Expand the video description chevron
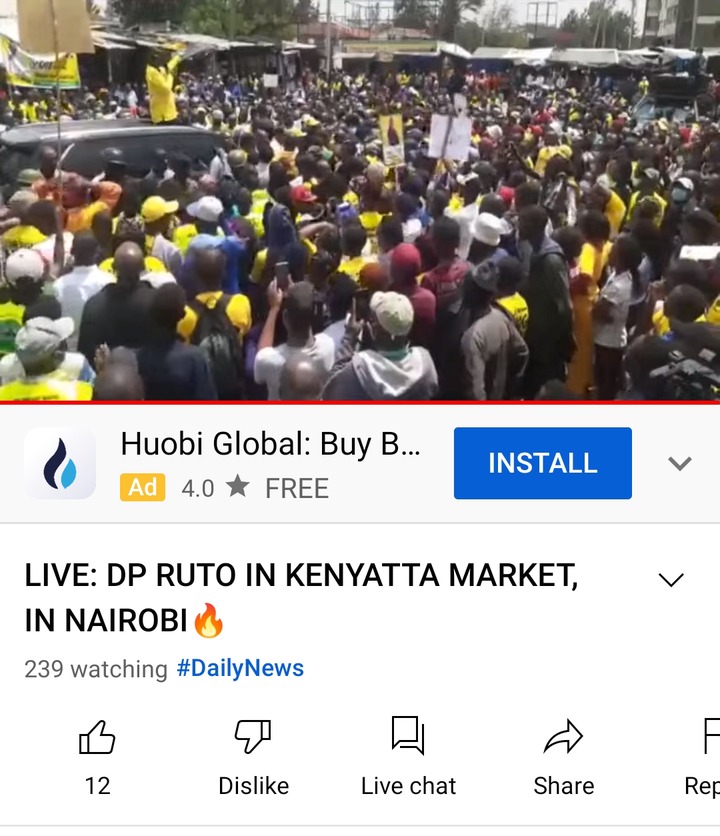The image size is (720, 836). coord(670,580)
